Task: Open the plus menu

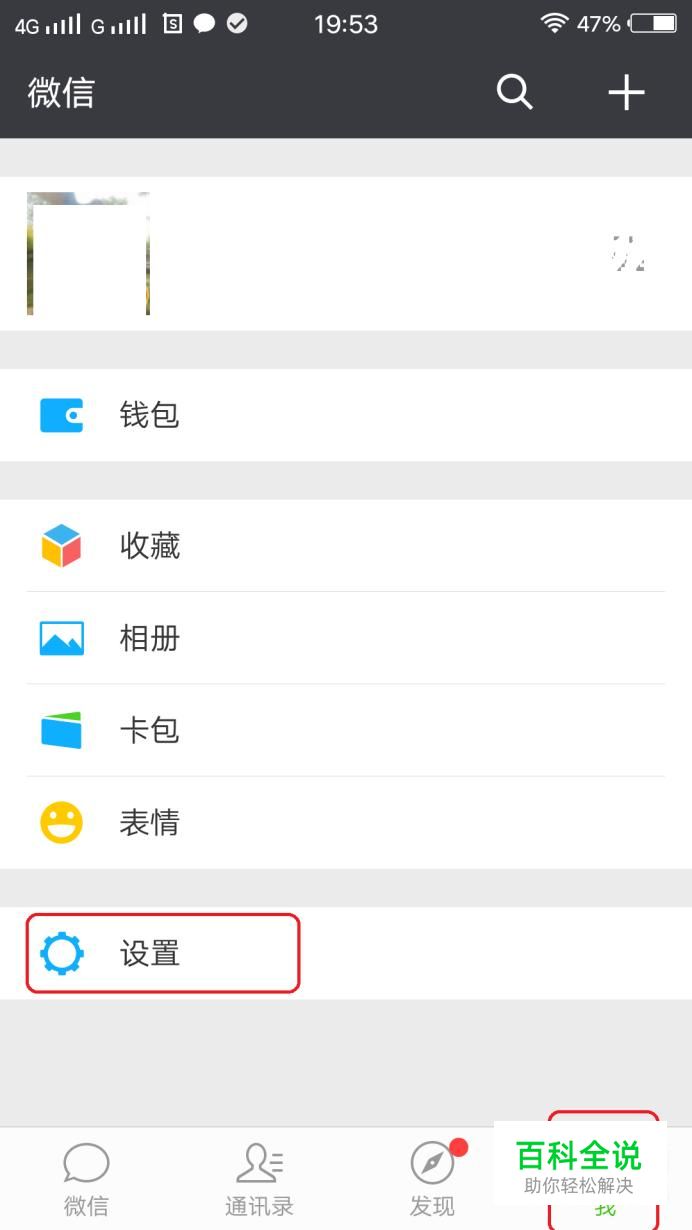Action: 626,93
